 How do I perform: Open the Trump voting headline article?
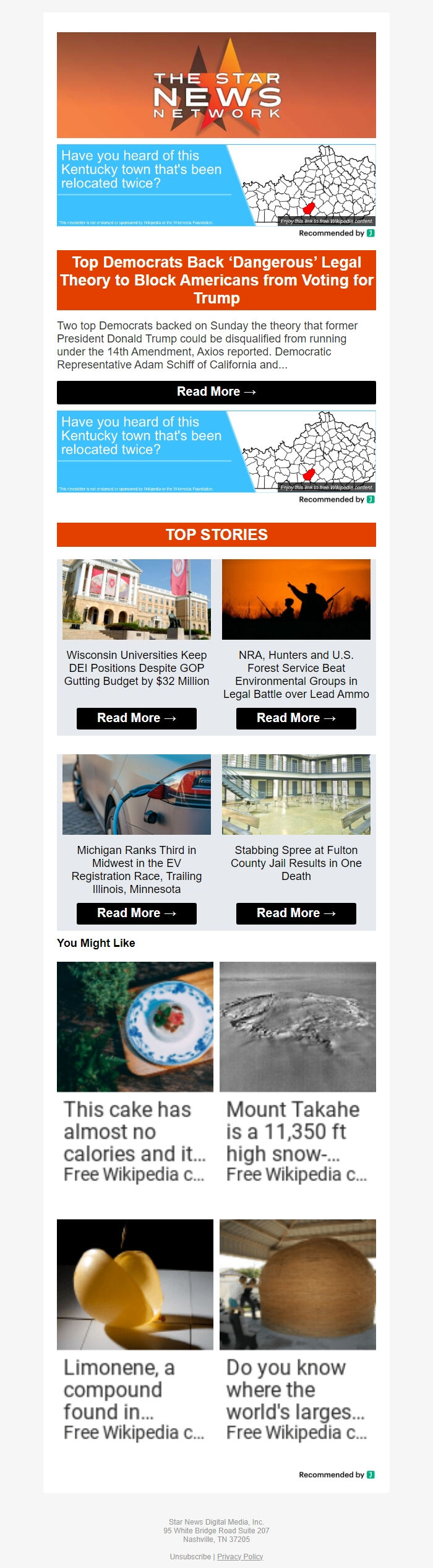pyautogui.click(x=216, y=280)
